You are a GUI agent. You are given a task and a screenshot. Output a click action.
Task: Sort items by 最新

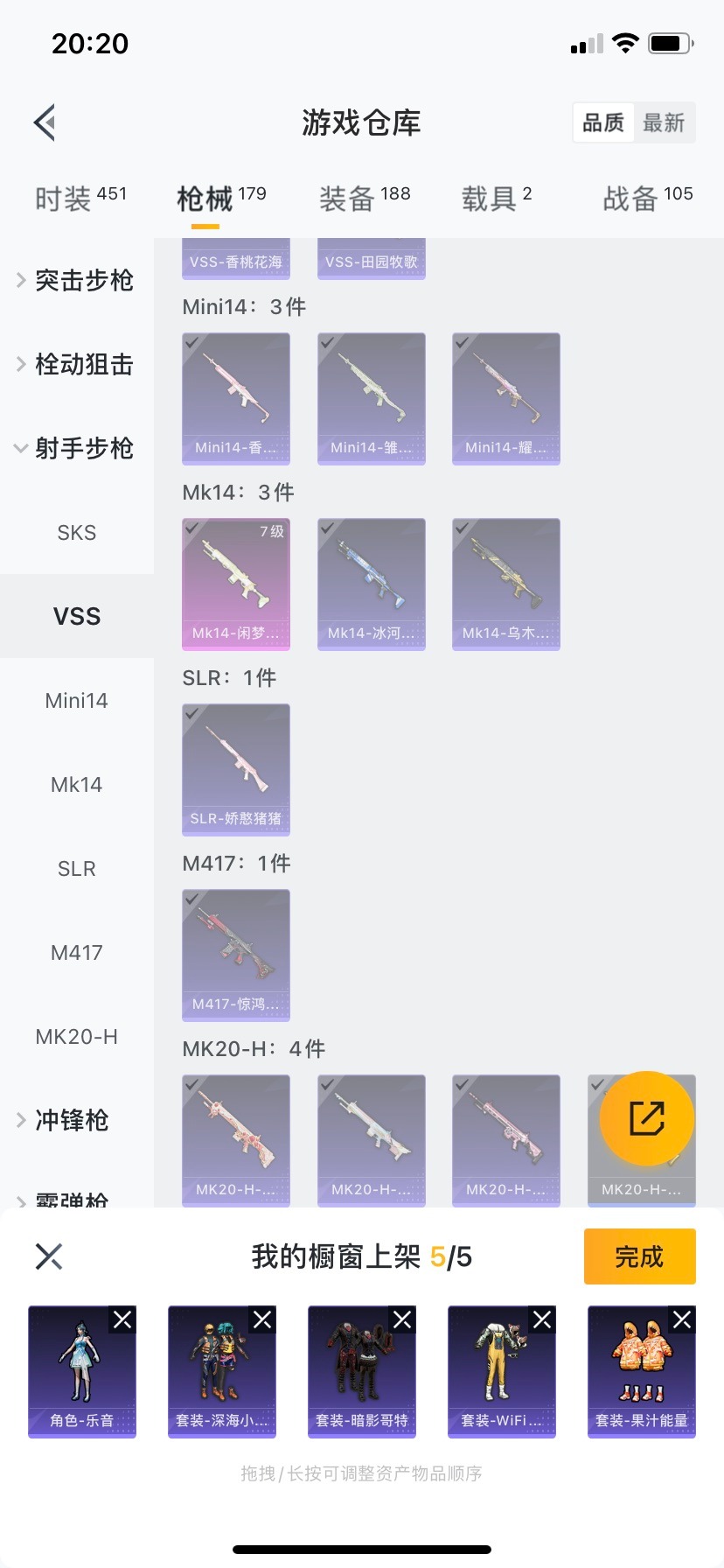[664, 122]
